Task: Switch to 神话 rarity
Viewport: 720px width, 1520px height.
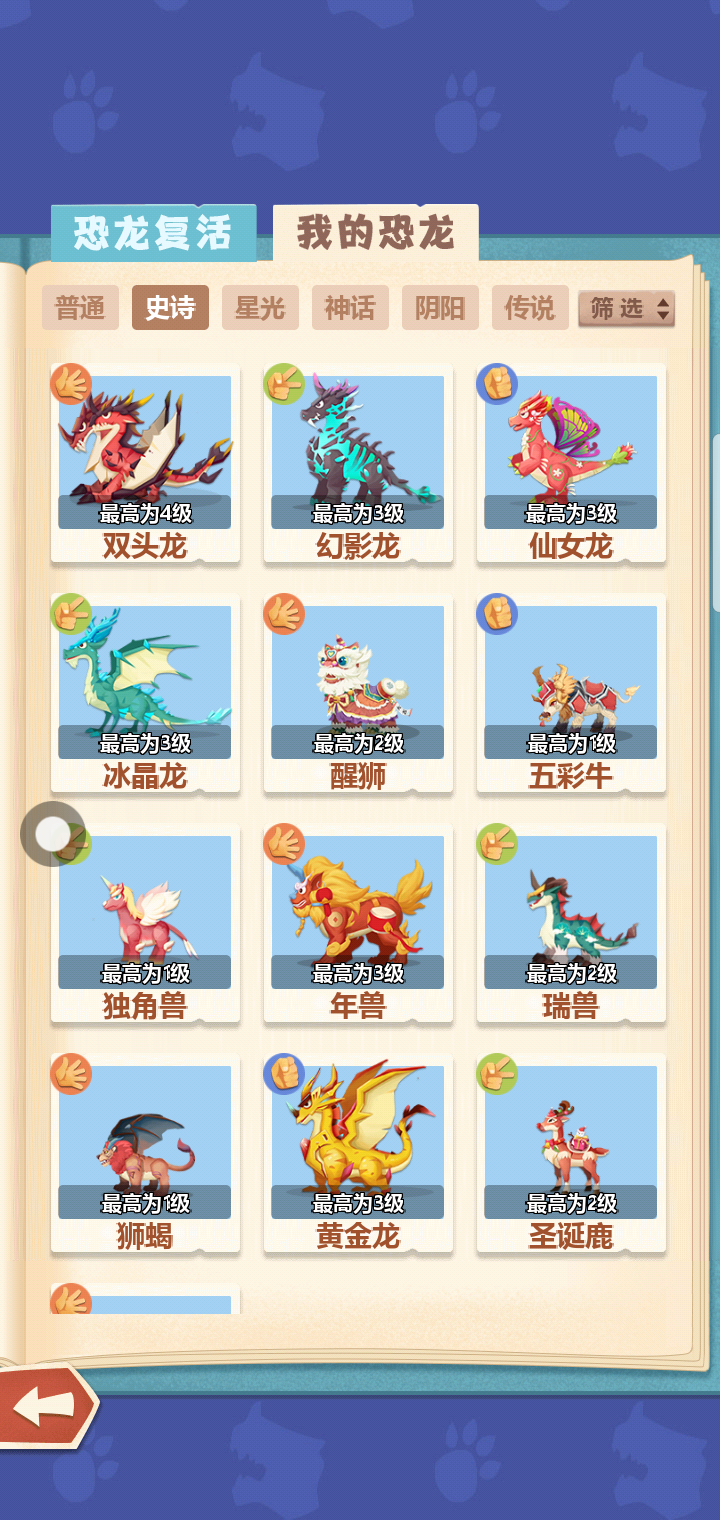Action: [350, 308]
